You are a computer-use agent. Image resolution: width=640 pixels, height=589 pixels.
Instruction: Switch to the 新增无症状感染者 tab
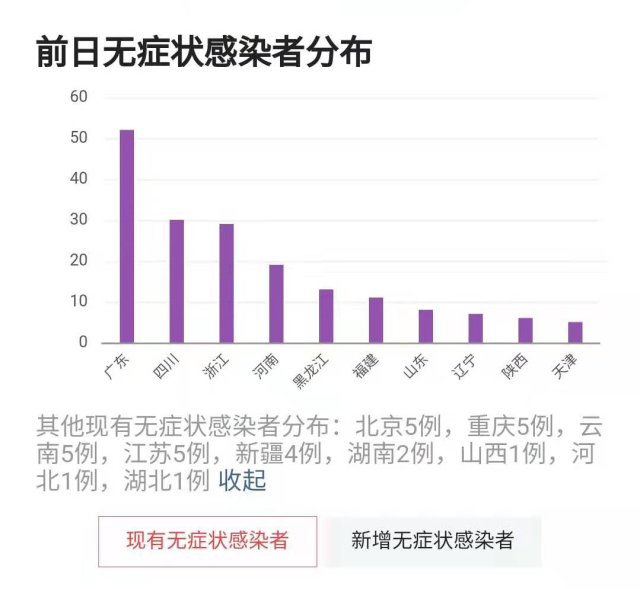click(432, 541)
